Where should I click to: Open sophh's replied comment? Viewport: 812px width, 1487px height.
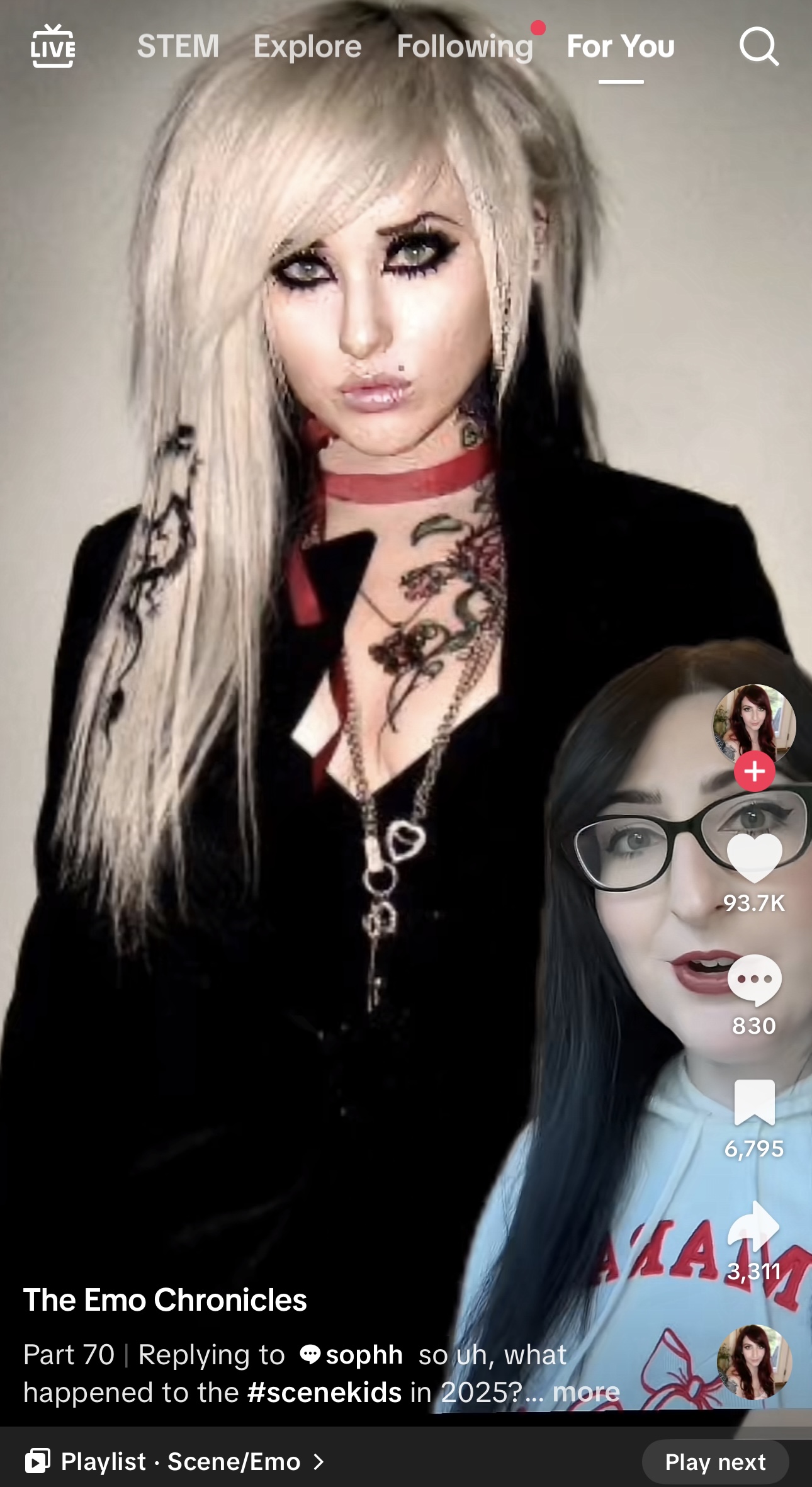351,1354
